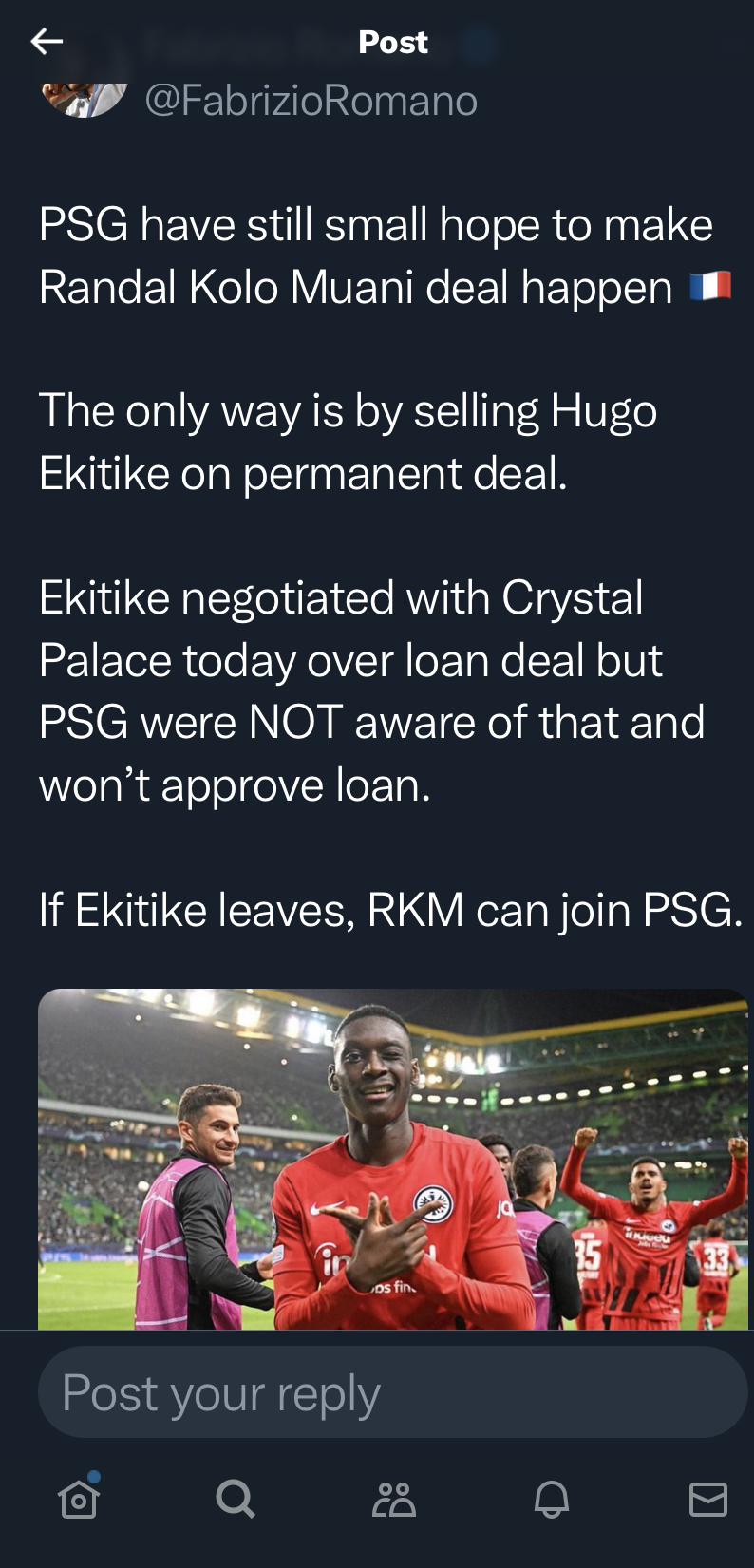Open direct messages envelope
The image size is (754, 1568).
pos(708,1500)
